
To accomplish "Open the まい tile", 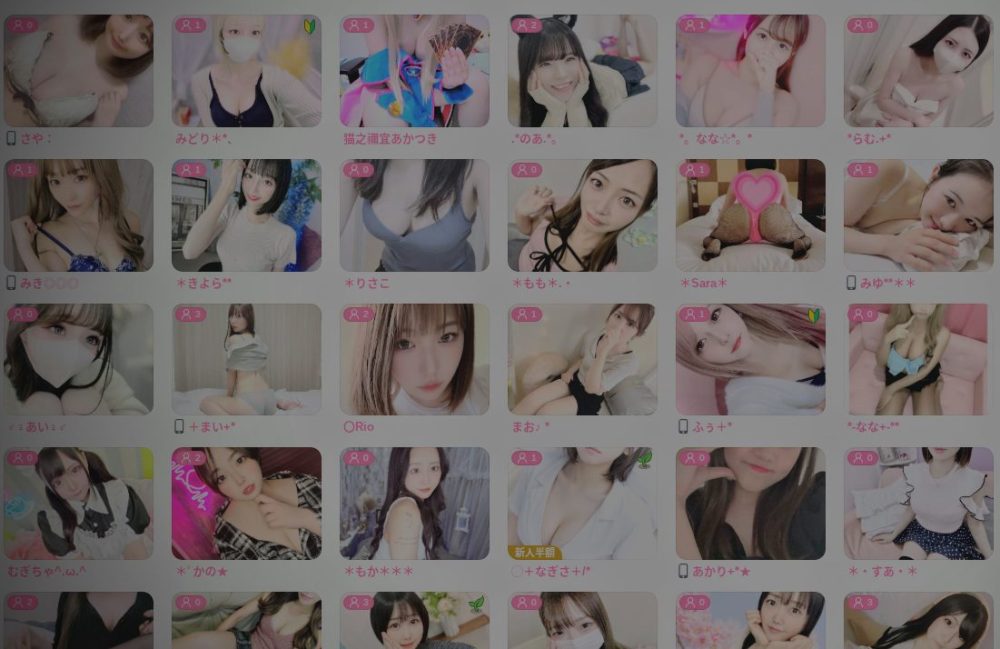I will (246, 359).
